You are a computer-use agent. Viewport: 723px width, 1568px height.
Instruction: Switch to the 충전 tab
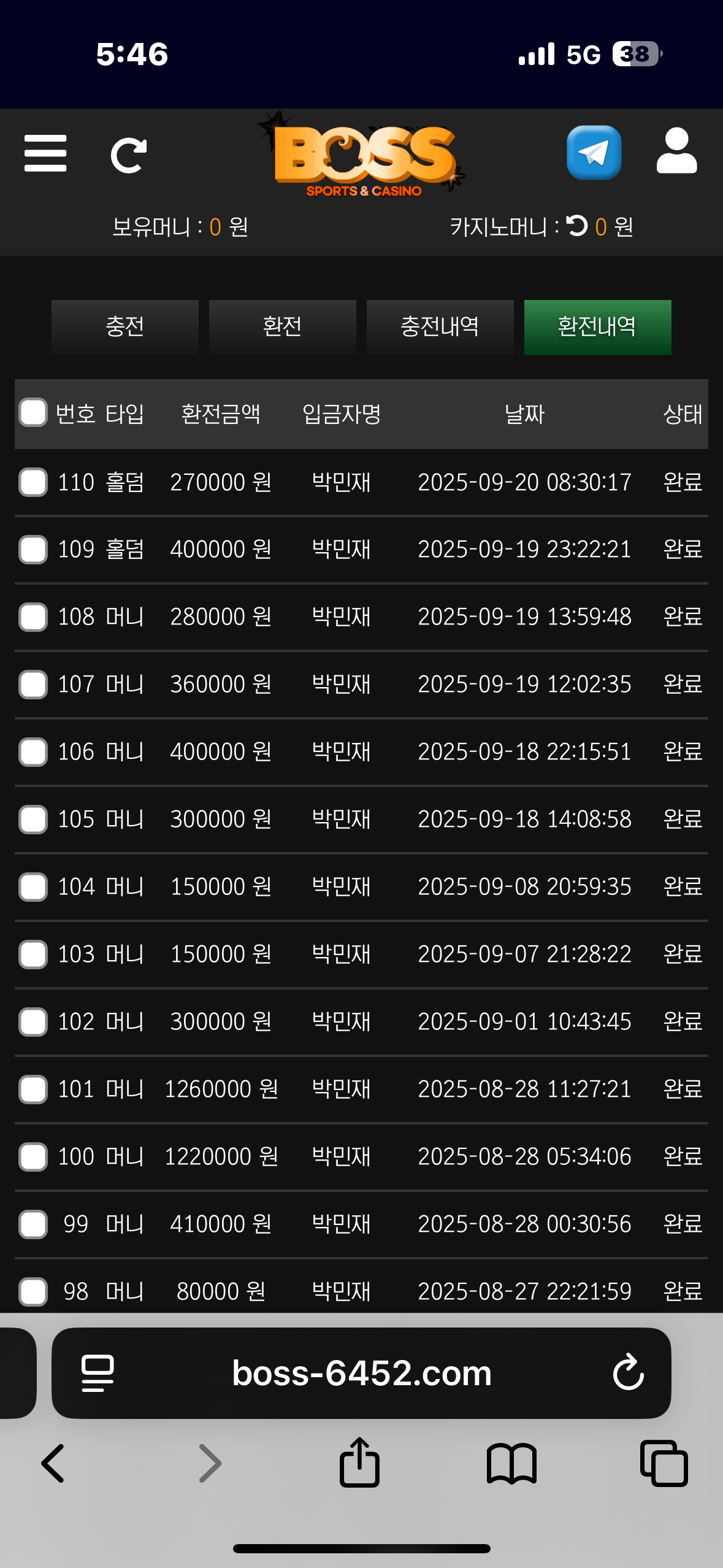(125, 326)
